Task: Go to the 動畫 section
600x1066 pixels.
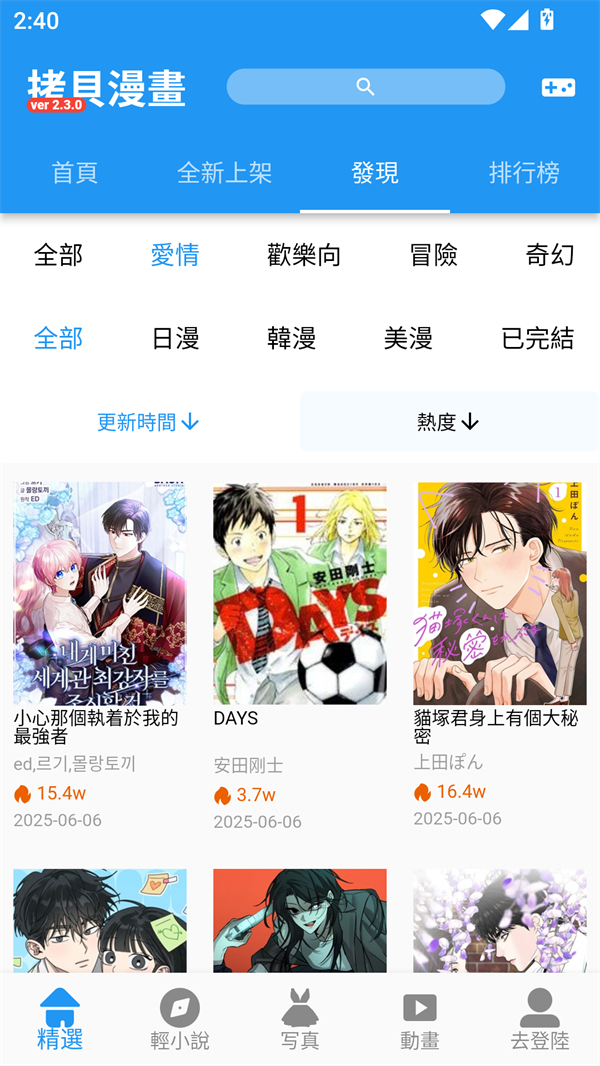Action: 420,1020
